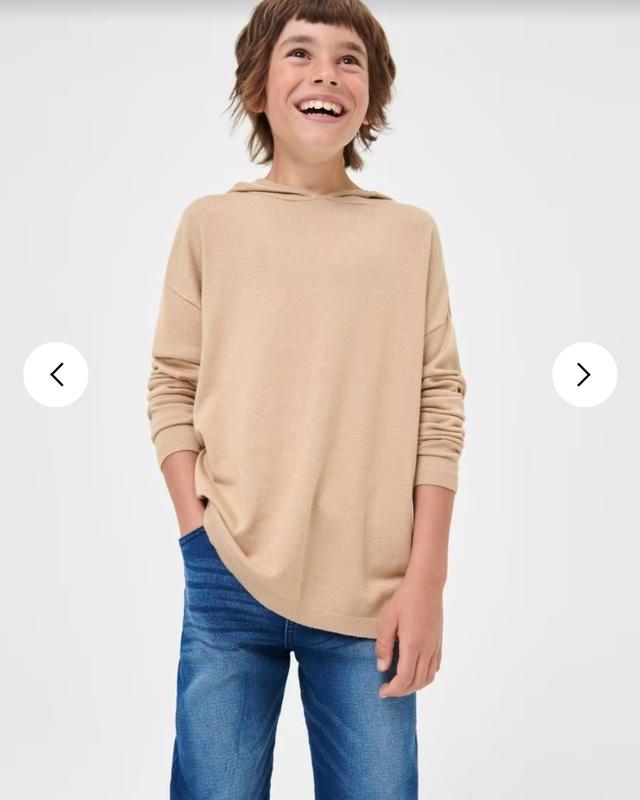Open the beige hoodie product image

click(x=310, y=400)
